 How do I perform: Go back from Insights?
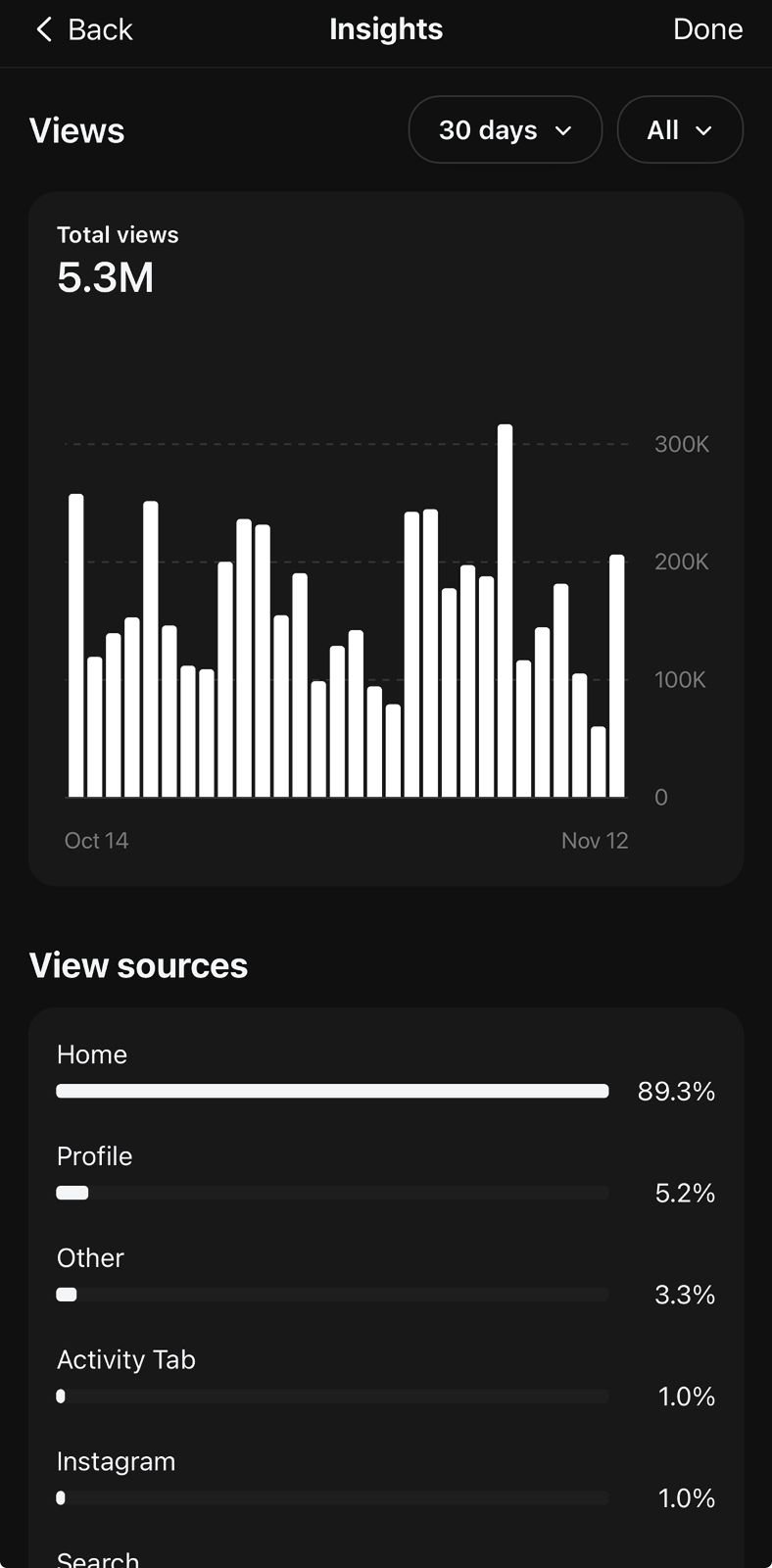83,29
